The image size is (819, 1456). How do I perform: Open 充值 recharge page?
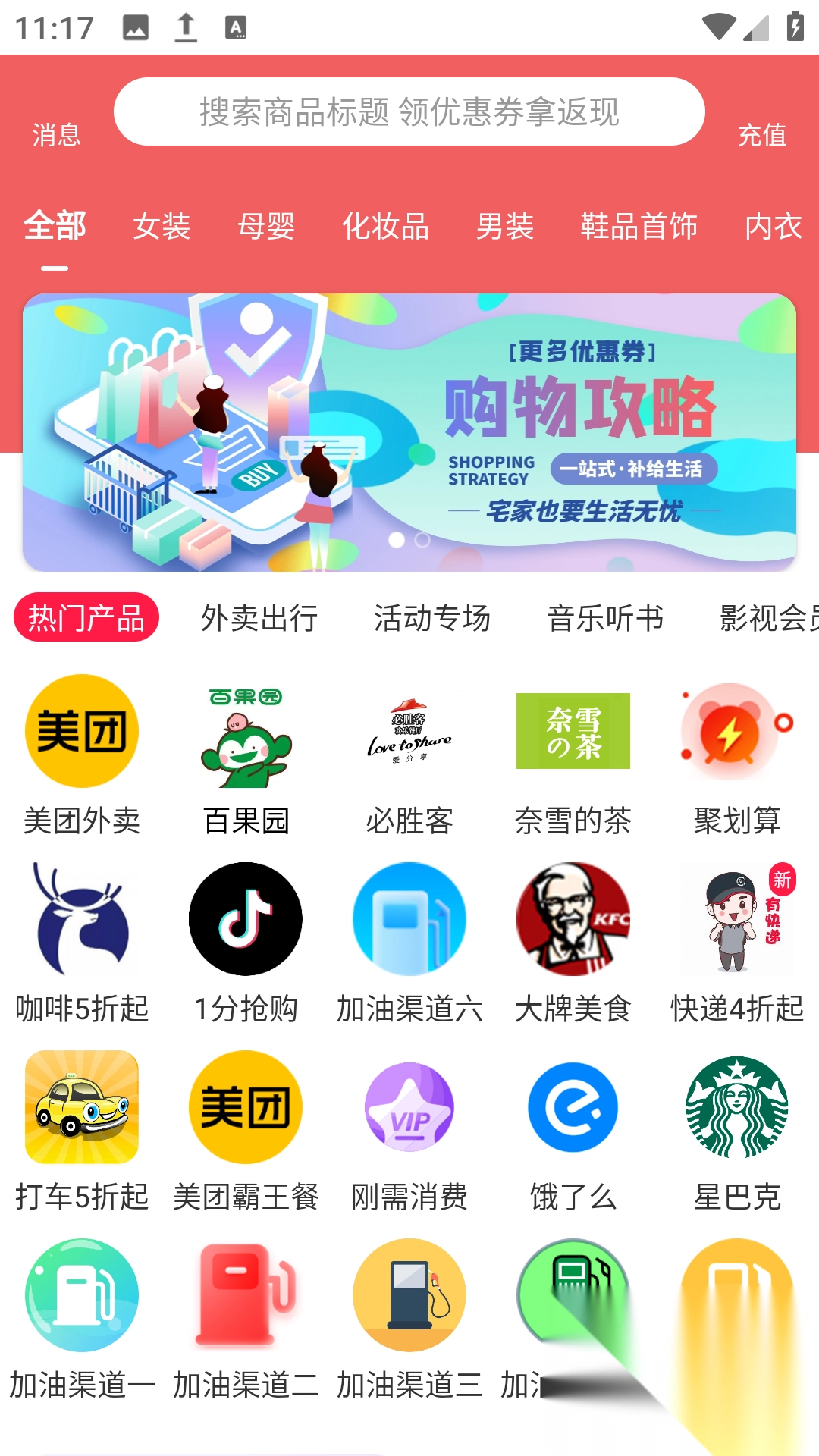pos(761,135)
